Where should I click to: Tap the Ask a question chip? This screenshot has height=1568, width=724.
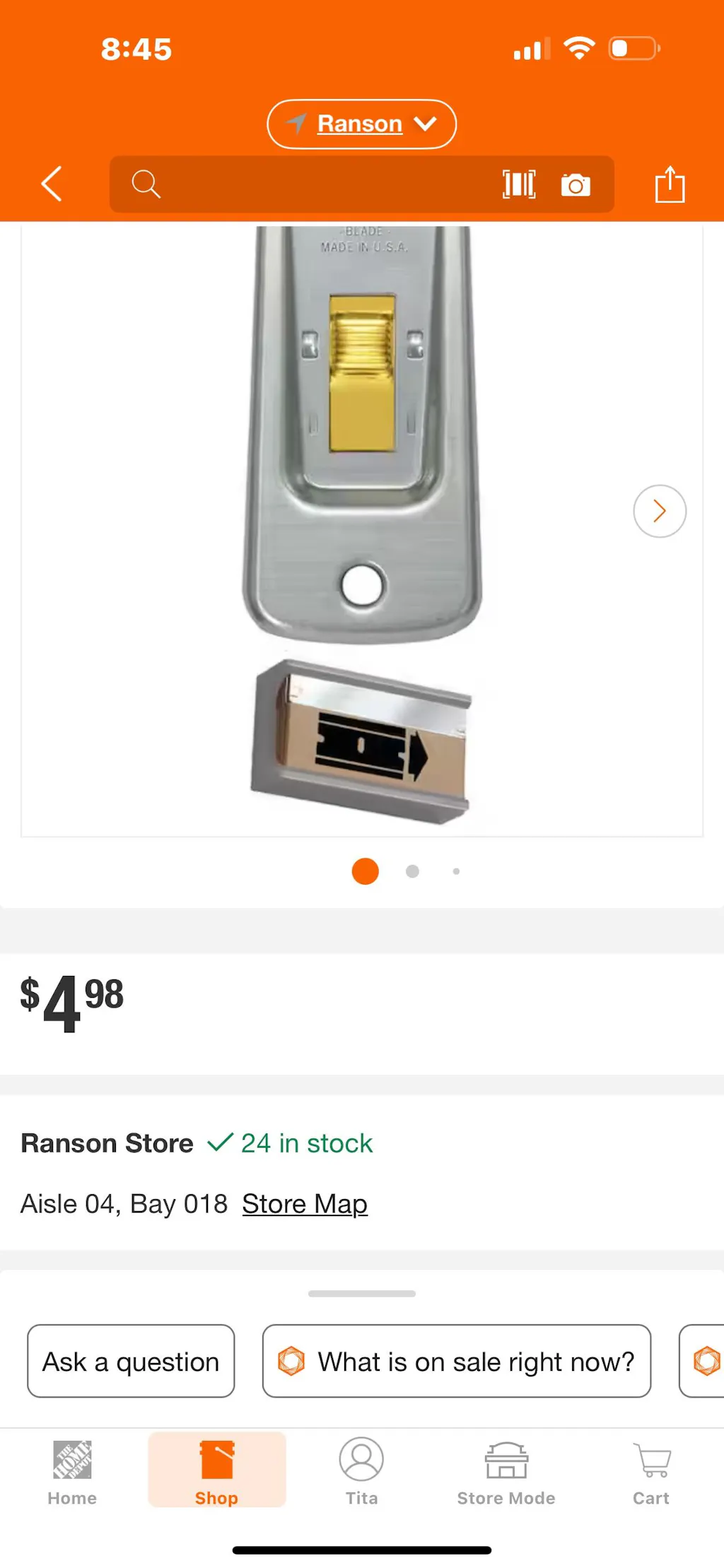tap(131, 1361)
